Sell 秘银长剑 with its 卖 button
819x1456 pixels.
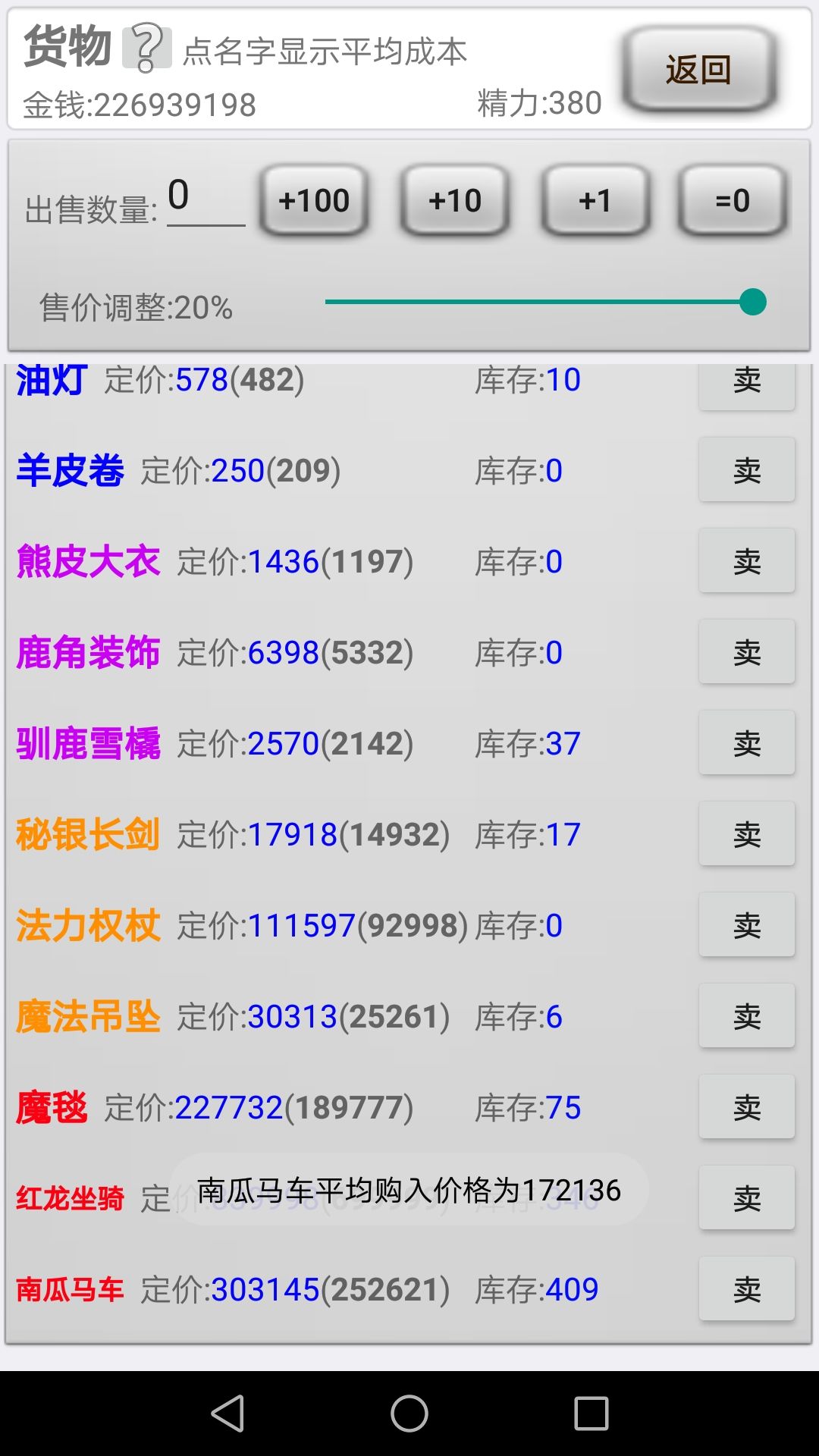point(747,834)
